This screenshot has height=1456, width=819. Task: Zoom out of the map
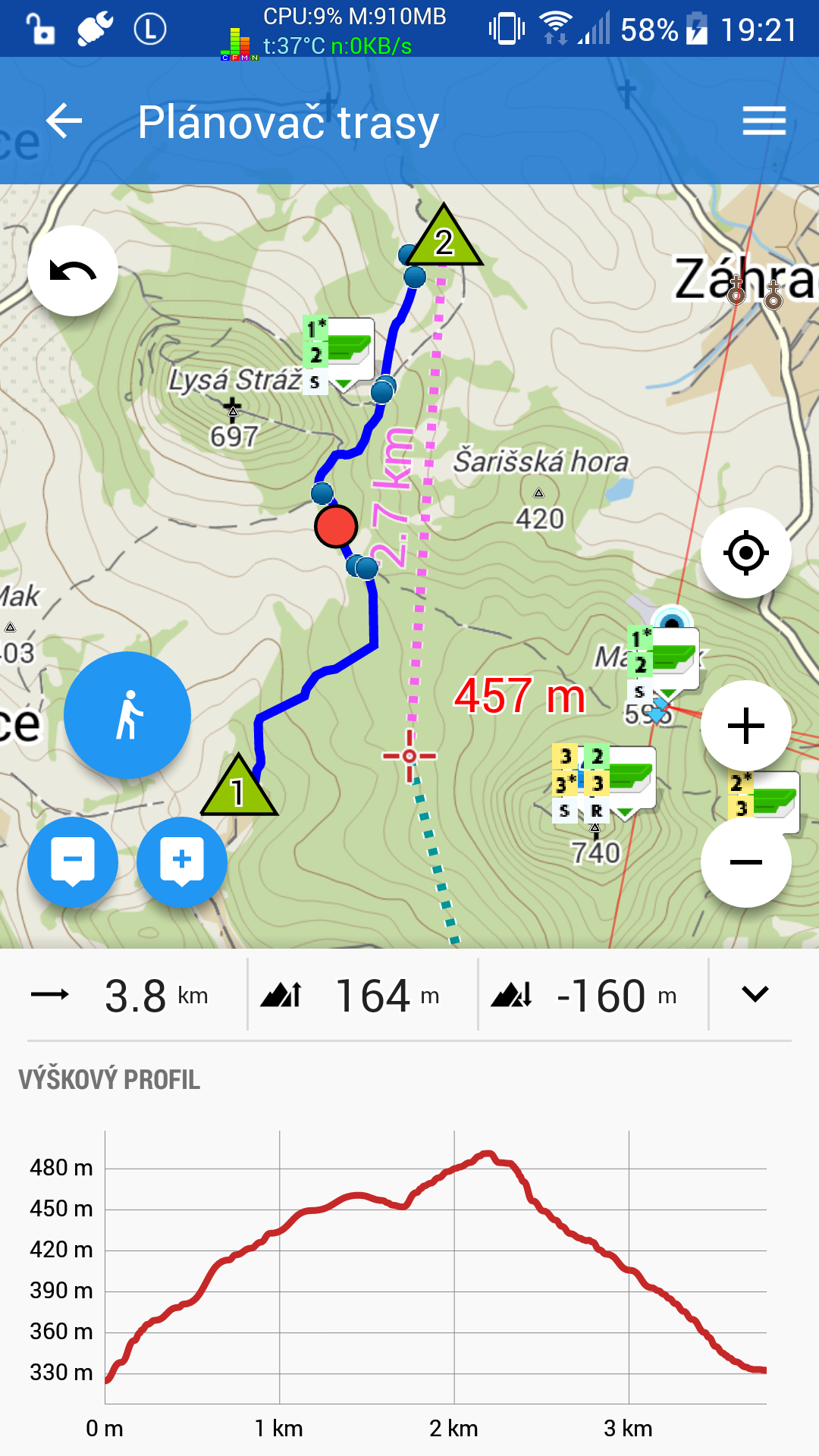click(x=745, y=862)
